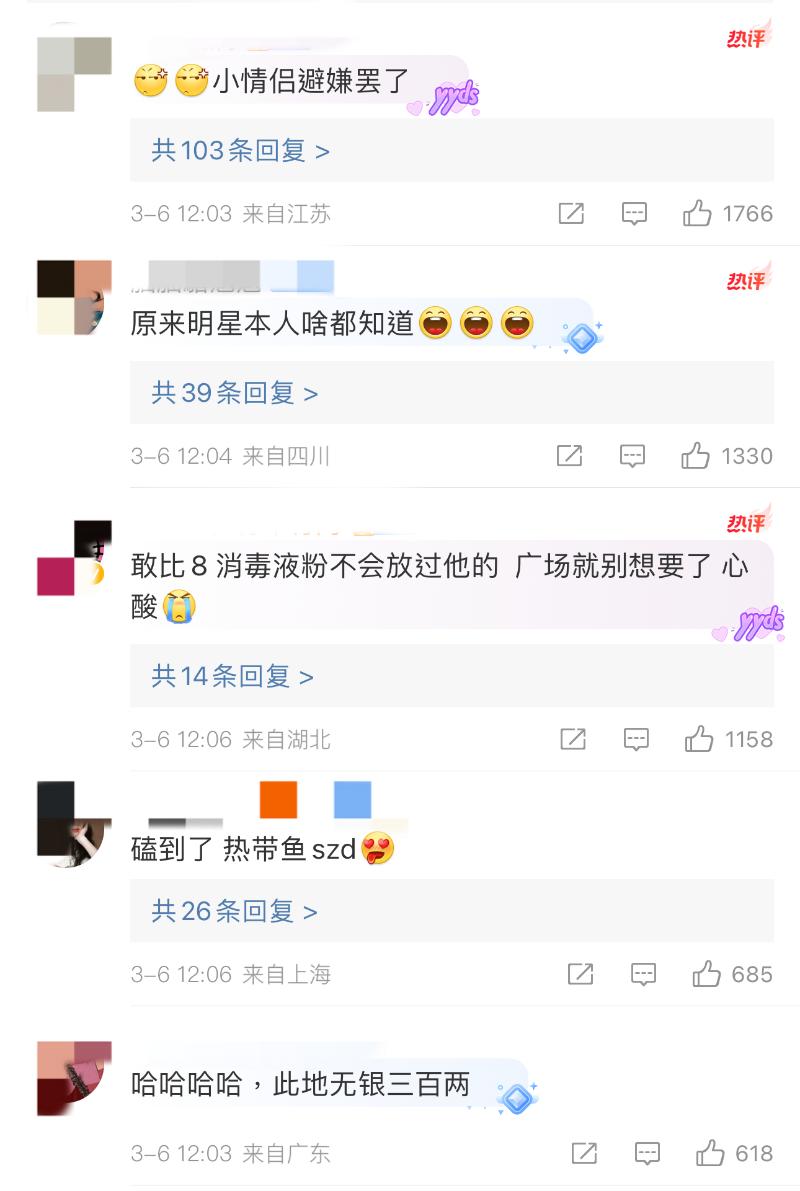
Task: Reply to the Jiangsu user's comment
Action: 634,213
